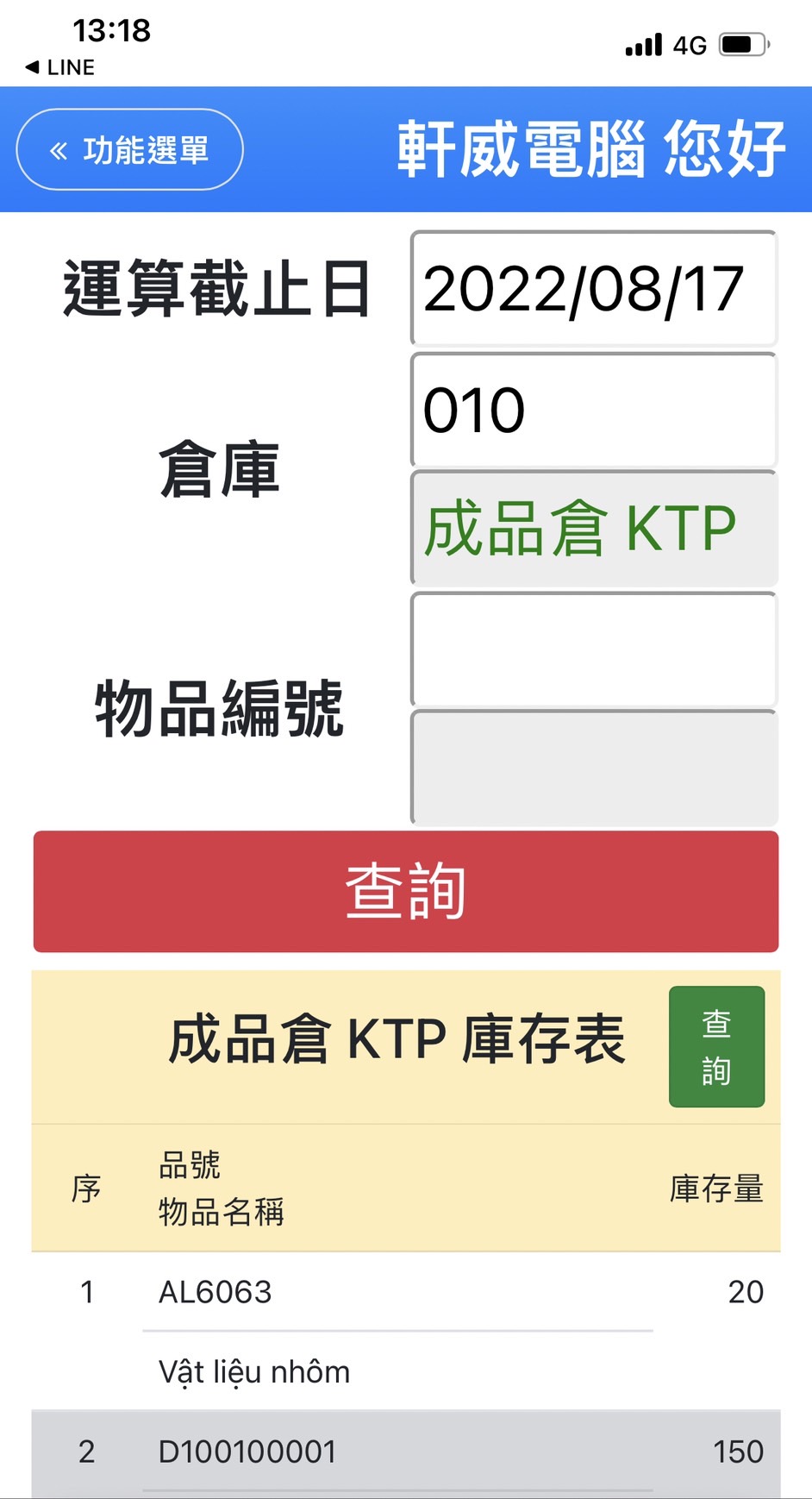The height and width of the screenshot is (1499, 812).
Task: Open the 功能選單 menu button
Action: click(130, 149)
